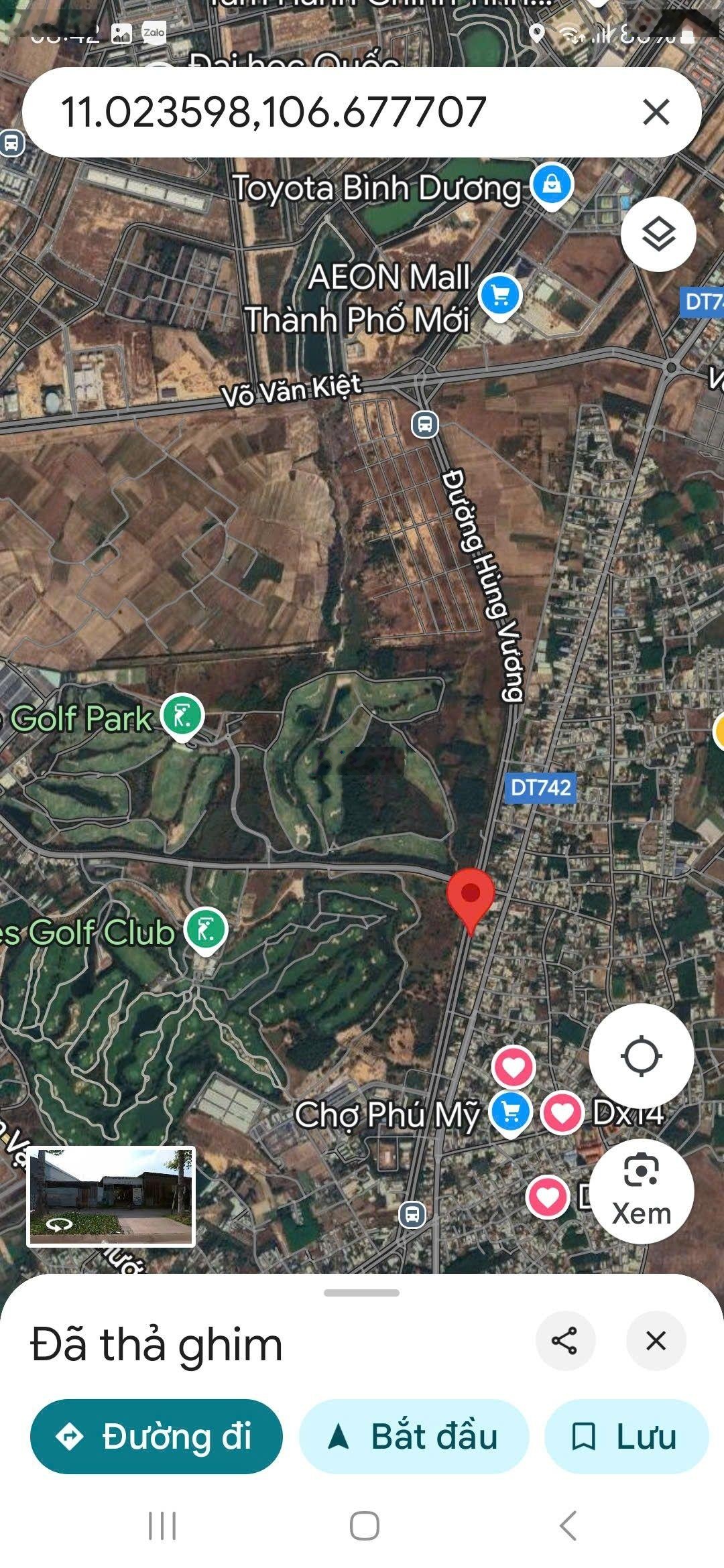Close the dropped pin panel
724x1568 pixels.
656,1341
